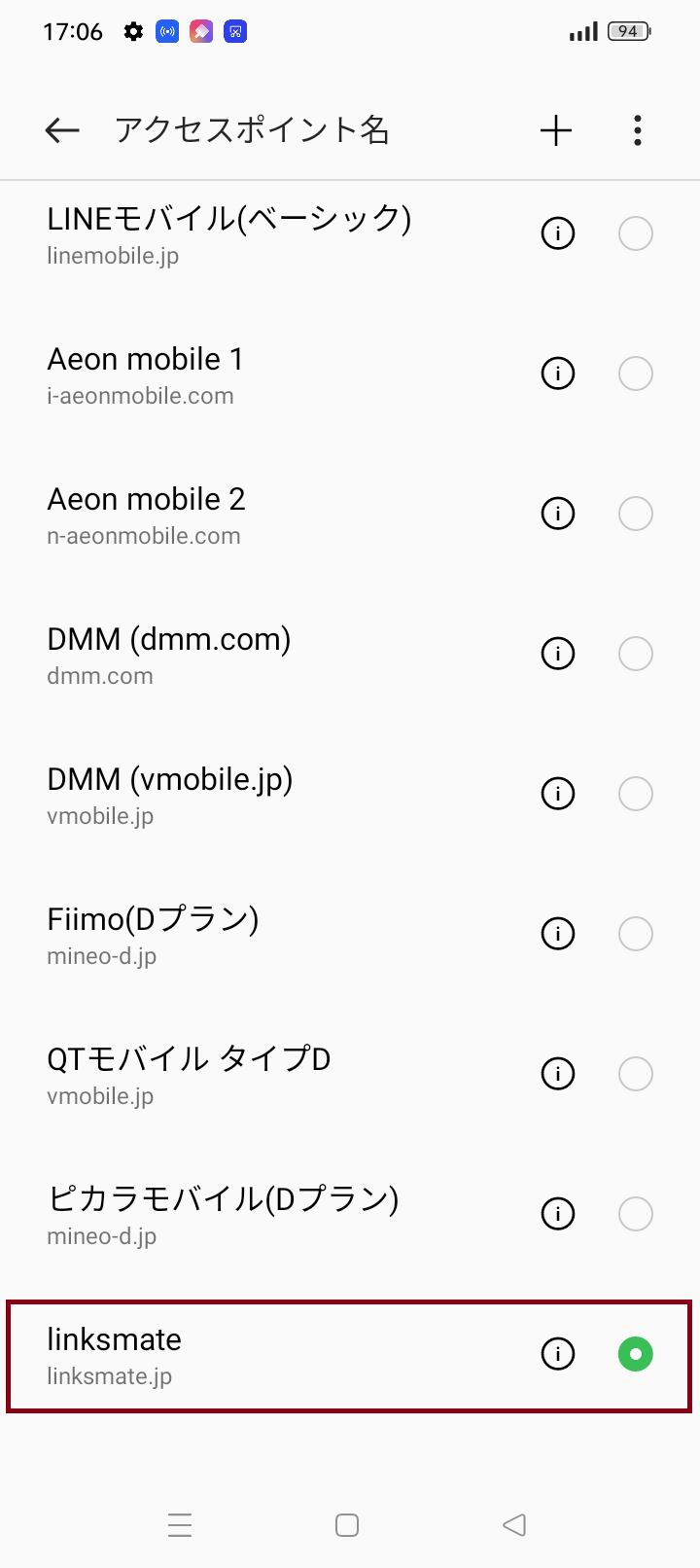View details of Aeon mobile 2 APN
700x1568 pixels.
557,513
